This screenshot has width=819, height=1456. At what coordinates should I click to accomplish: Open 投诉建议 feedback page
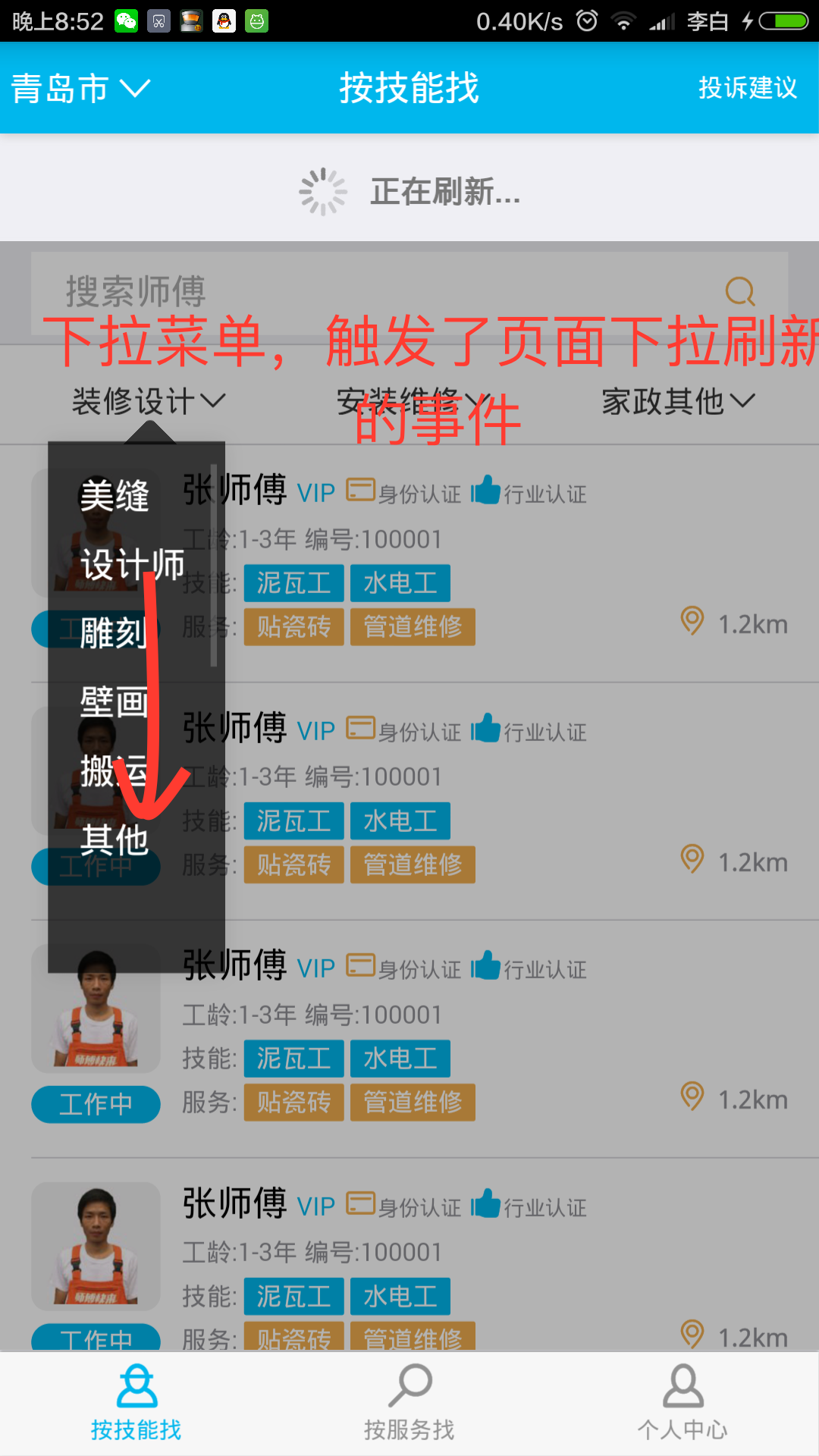click(747, 88)
